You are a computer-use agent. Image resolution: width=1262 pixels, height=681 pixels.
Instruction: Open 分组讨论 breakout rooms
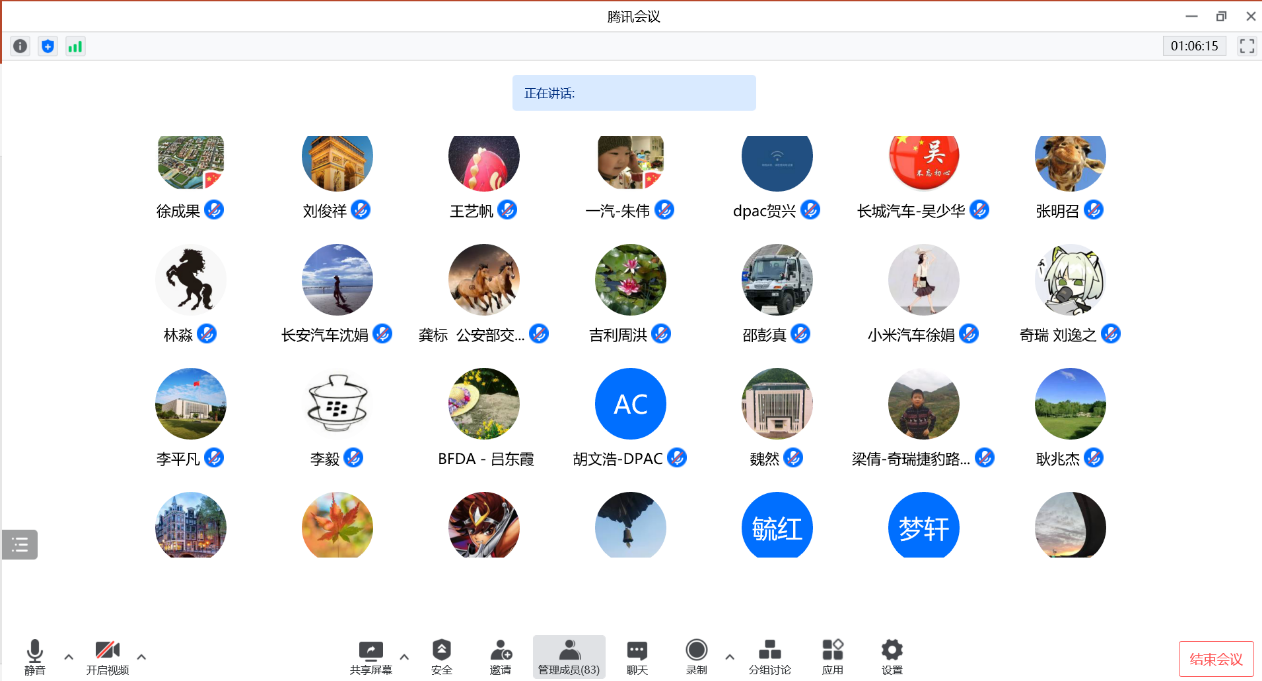click(x=770, y=656)
